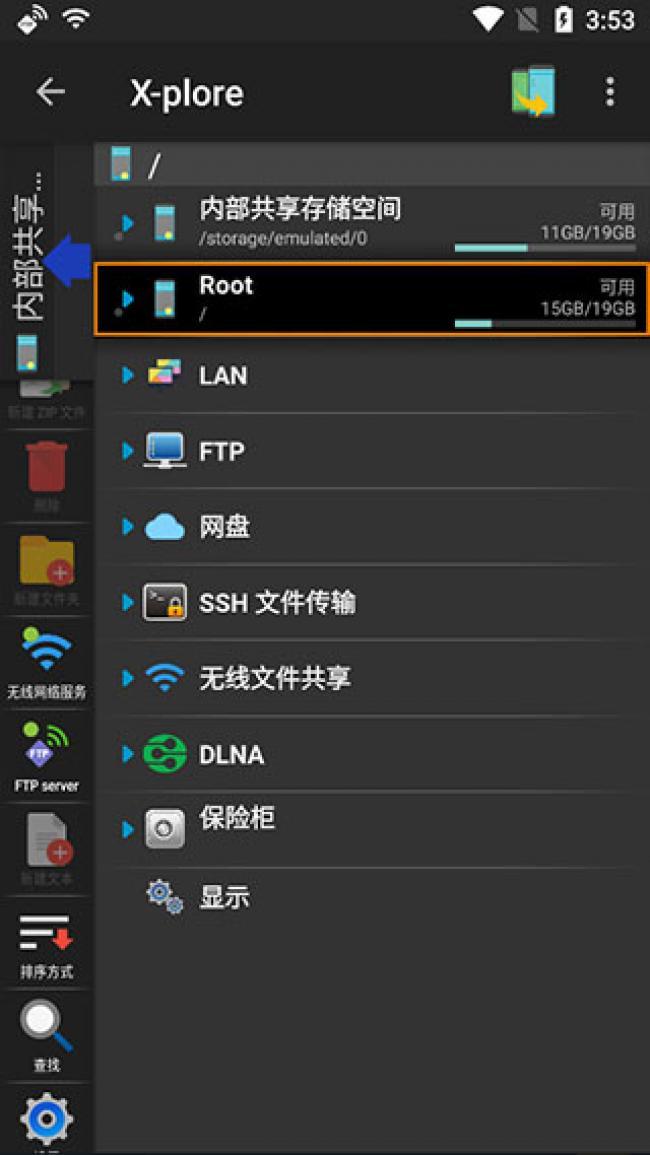Start FTP server from sidebar

coord(47,756)
